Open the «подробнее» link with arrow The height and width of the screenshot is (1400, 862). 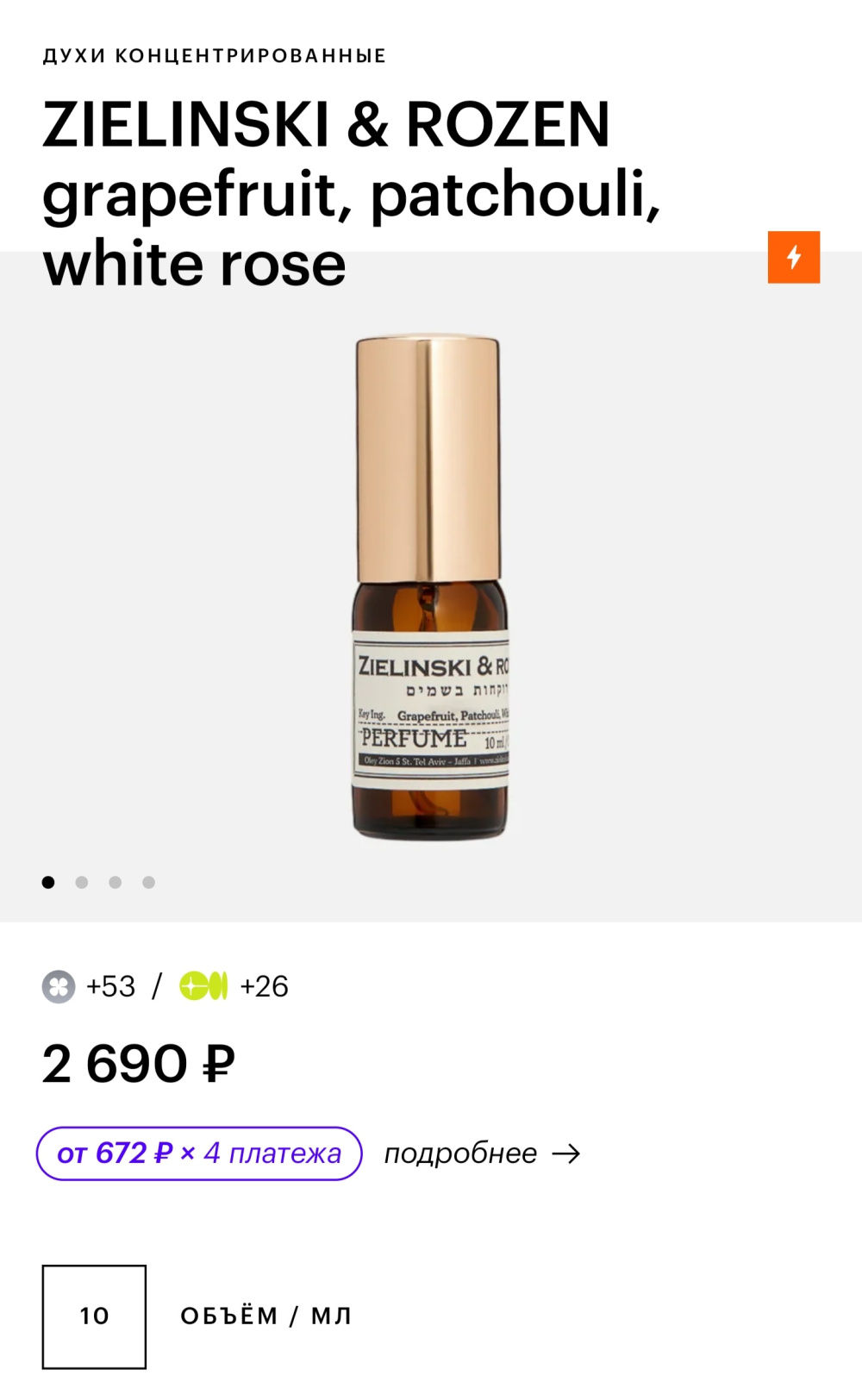(x=482, y=1153)
